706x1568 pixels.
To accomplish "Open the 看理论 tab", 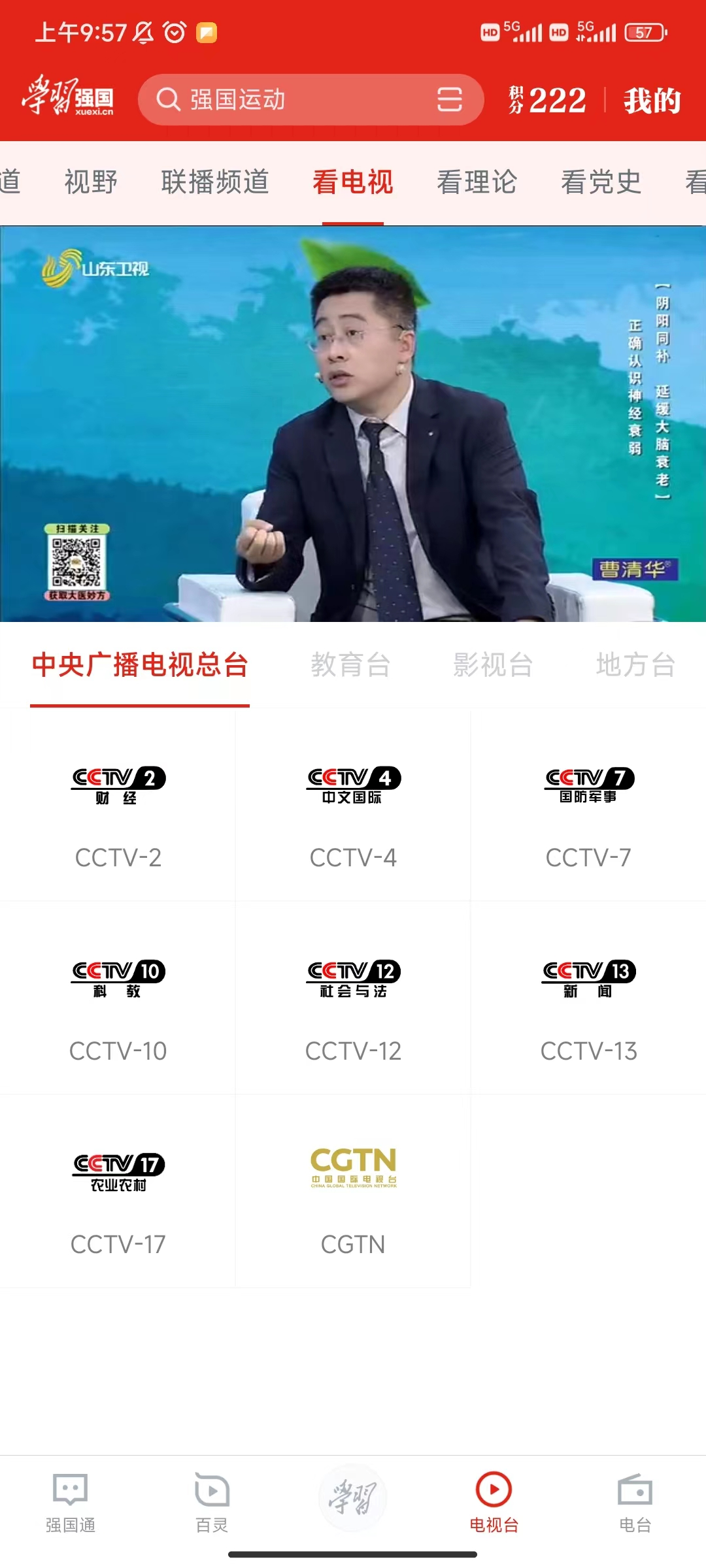I will pyautogui.click(x=478, y=182).
